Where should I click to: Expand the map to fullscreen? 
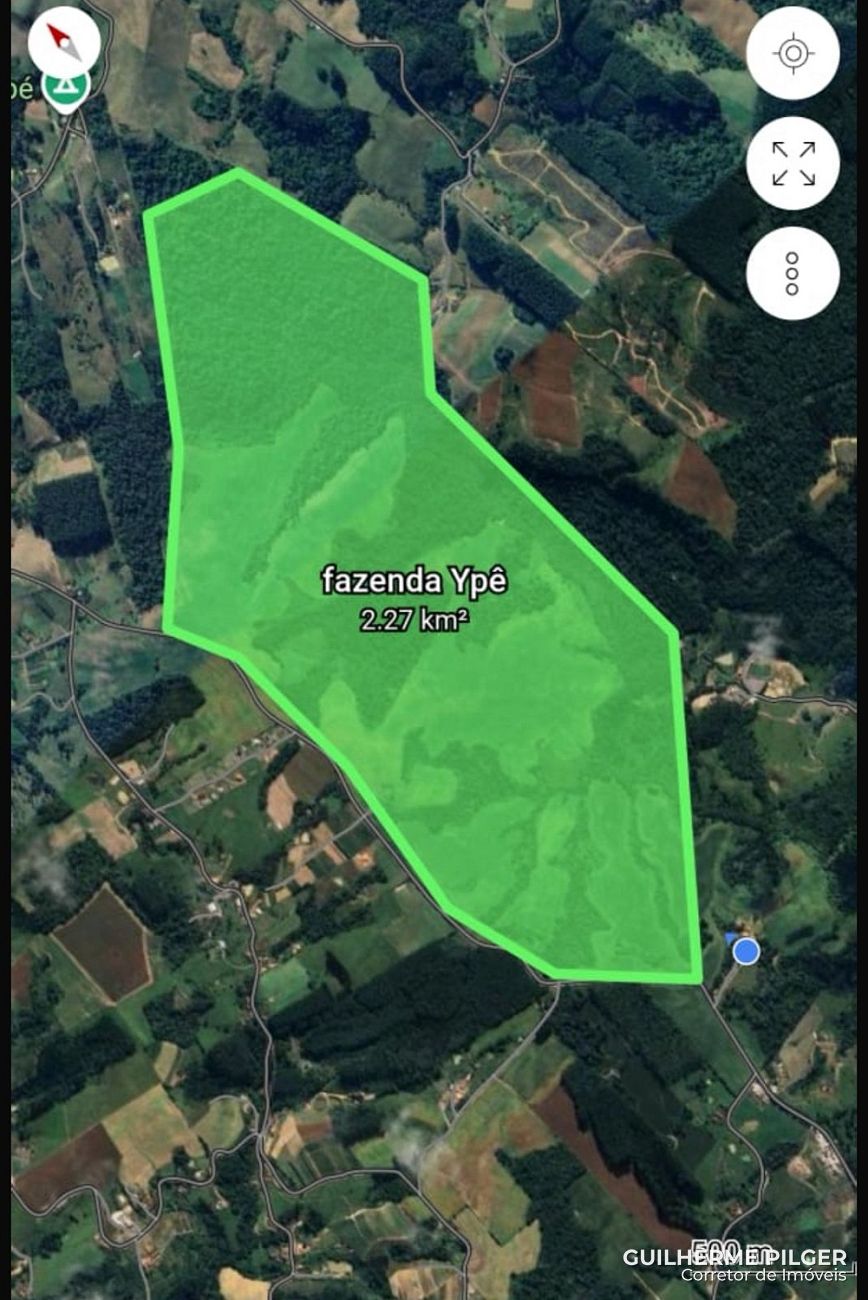[x=792, y=163]
